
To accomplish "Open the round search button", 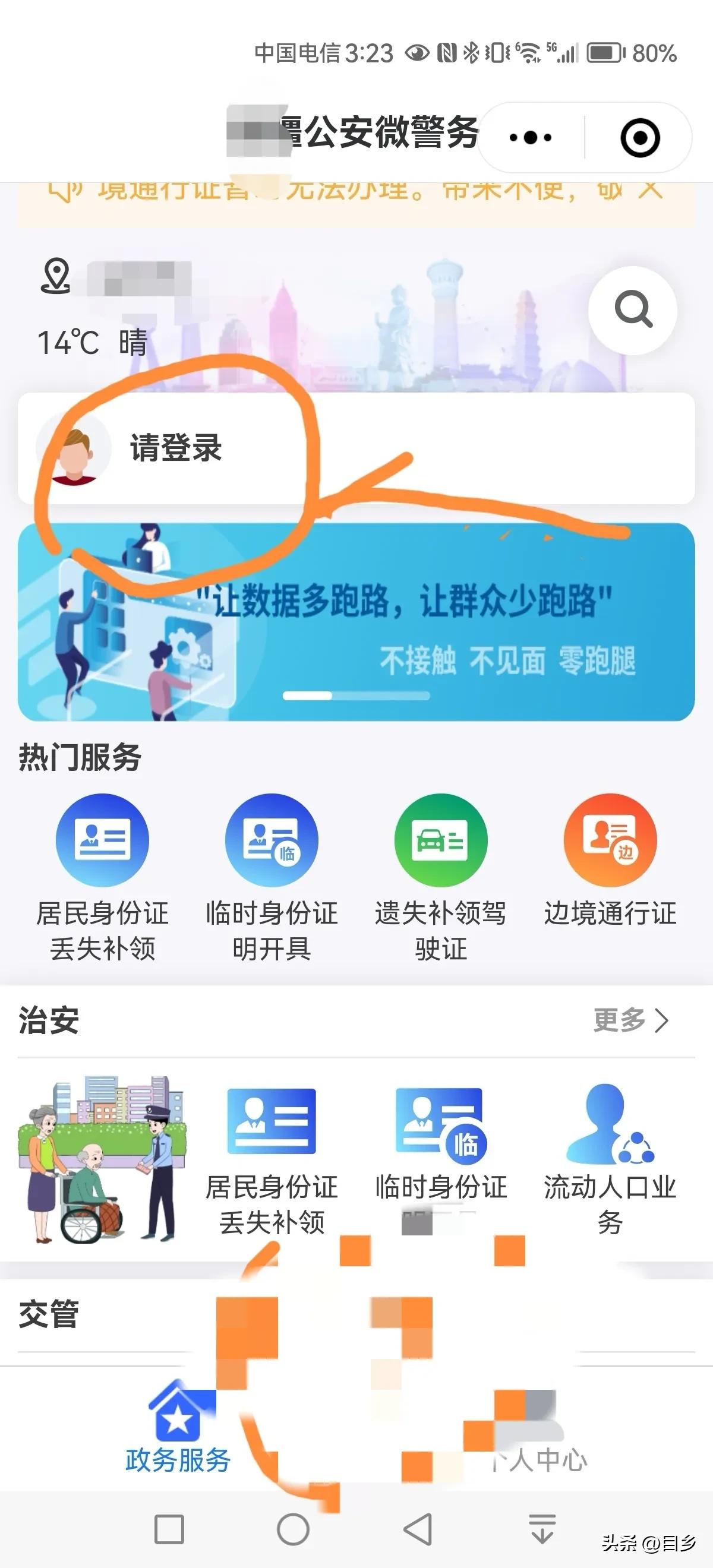I will [x=633, y=310].
